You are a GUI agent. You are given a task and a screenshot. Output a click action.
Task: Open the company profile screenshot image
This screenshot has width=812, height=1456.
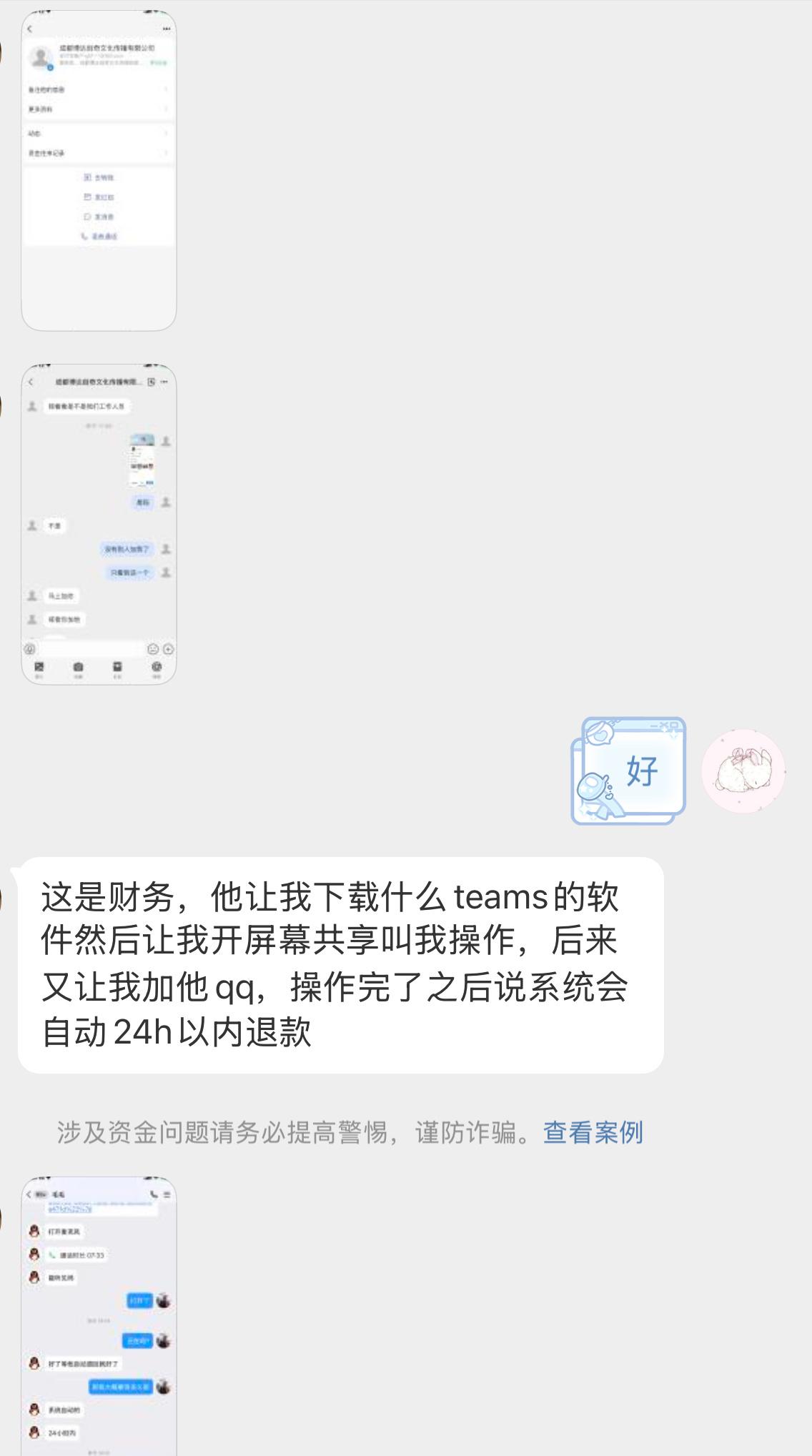click(x=99, y=170)
